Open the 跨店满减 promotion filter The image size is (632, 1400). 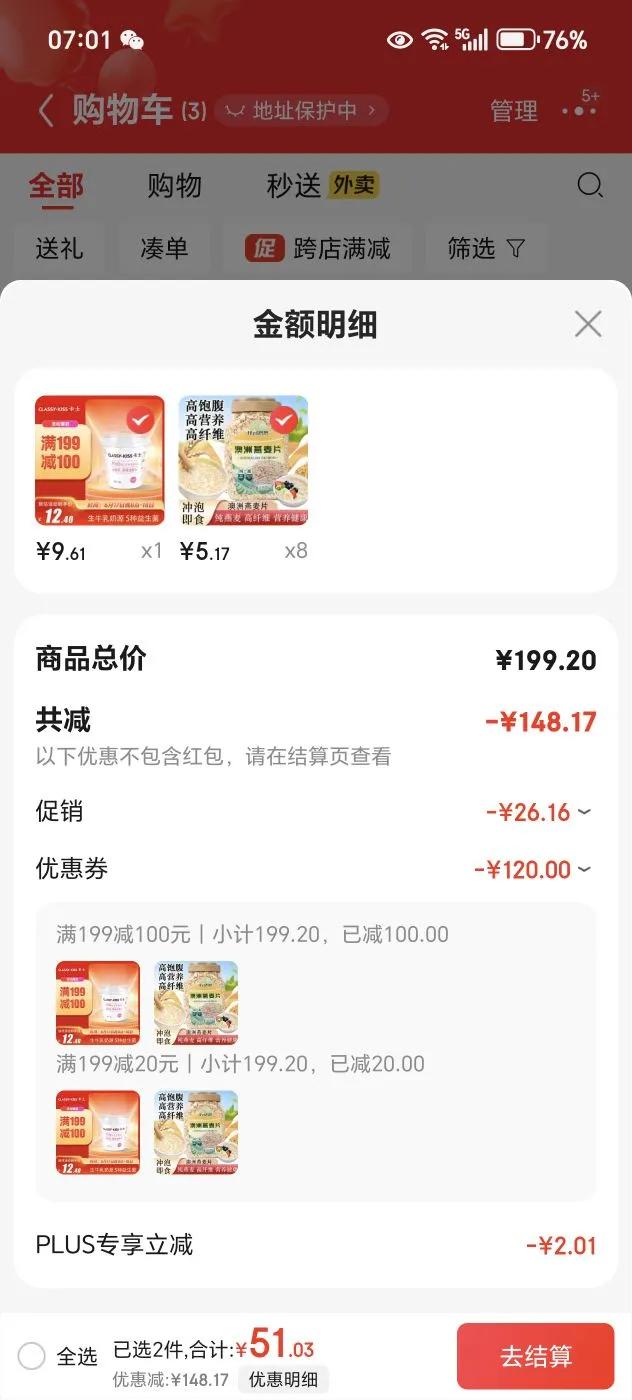[x=319, y=248]
